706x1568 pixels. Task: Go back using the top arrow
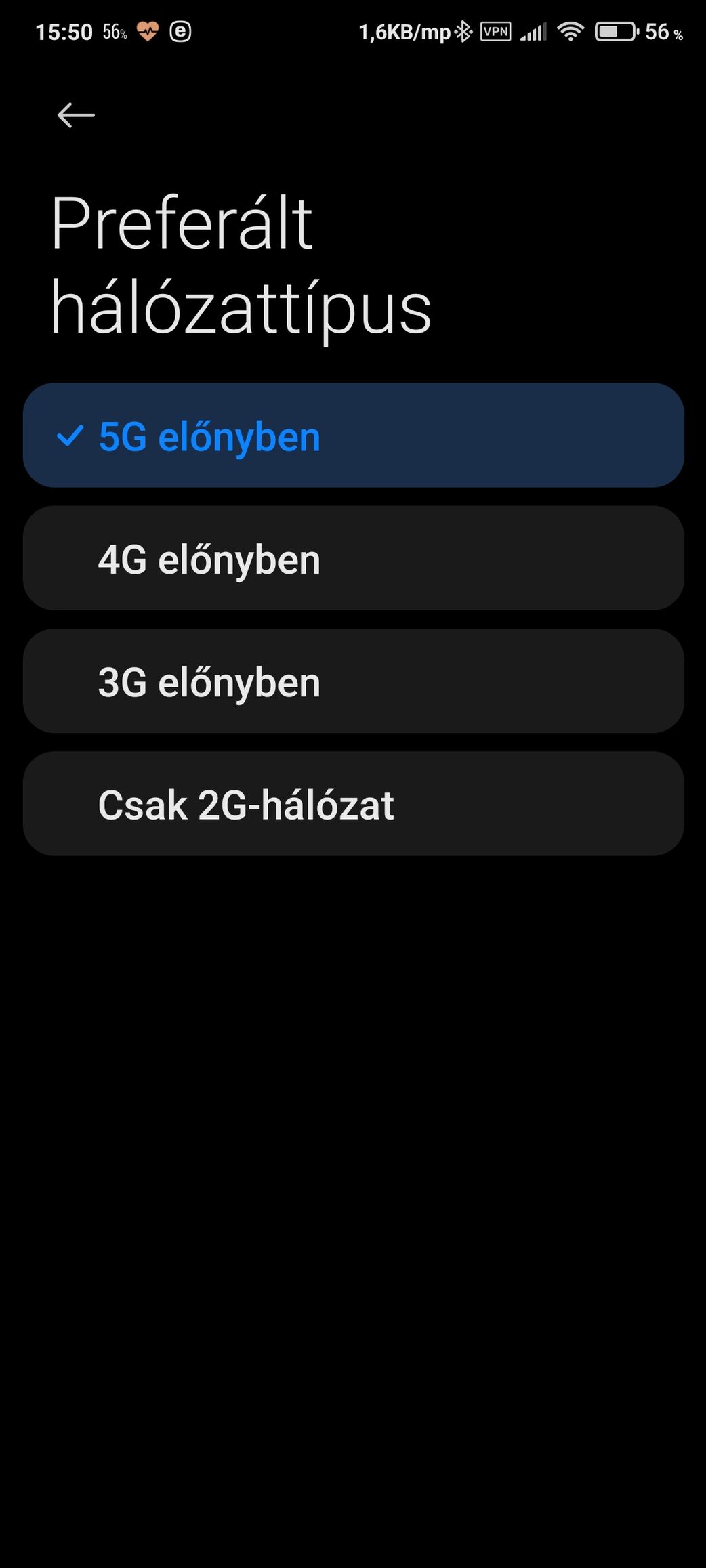coord(76,115)
